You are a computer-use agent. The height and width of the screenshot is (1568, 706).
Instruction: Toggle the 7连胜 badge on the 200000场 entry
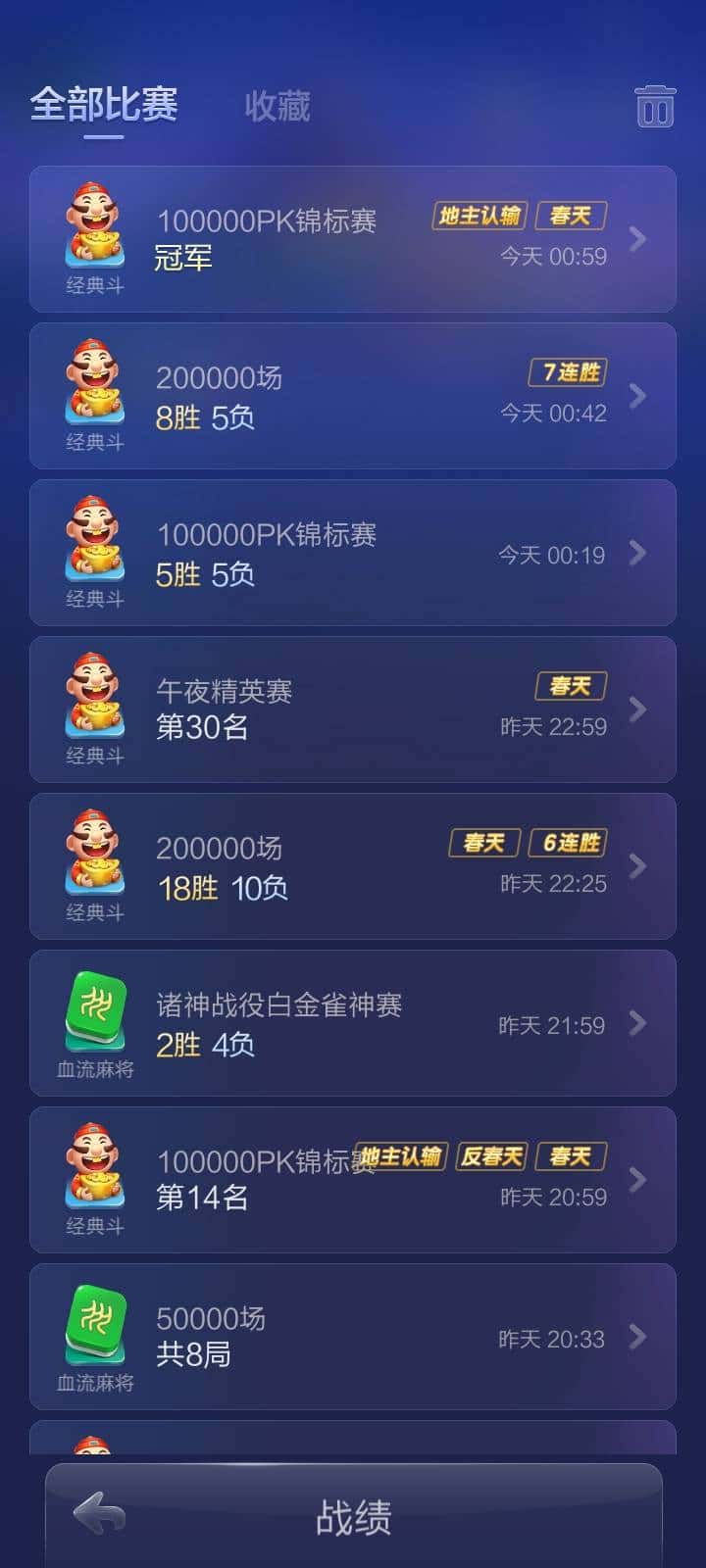pos(569,372)
